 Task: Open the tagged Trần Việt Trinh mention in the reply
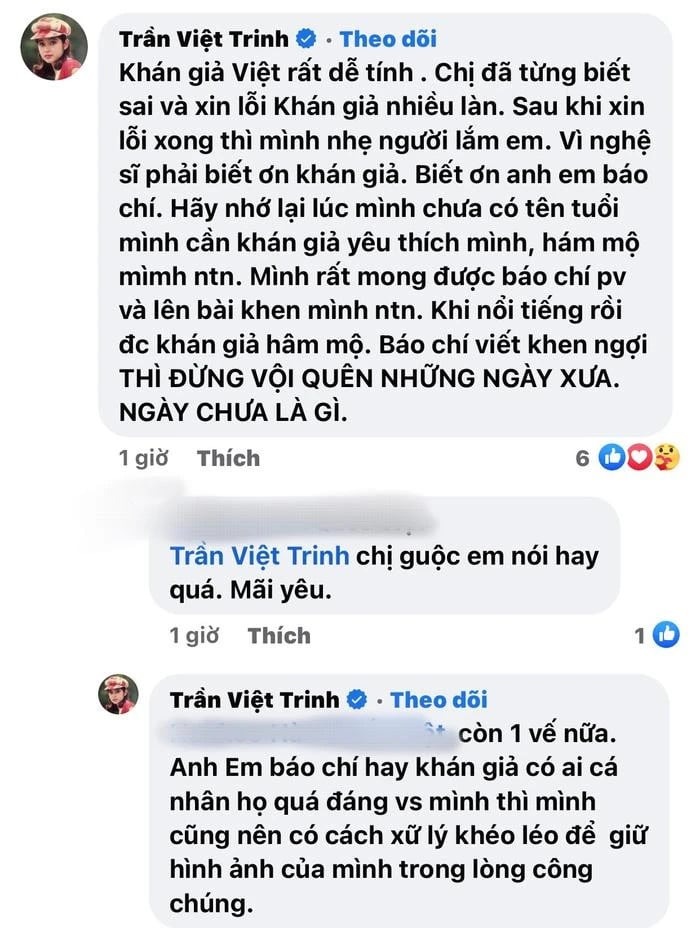(259, 555)
